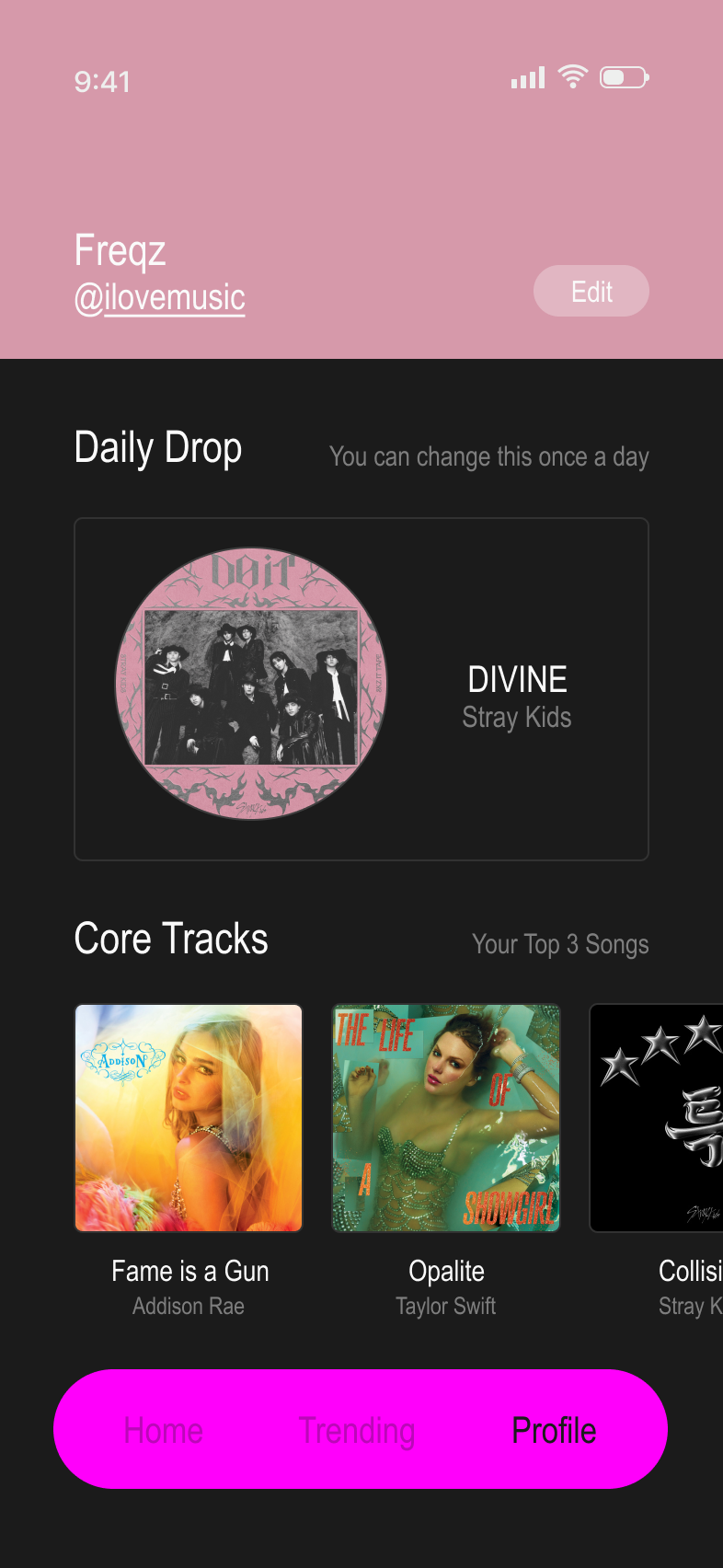Tap the Edit profile button
The width and height of the screenshot is (723, 1568).
click(591, 291)
